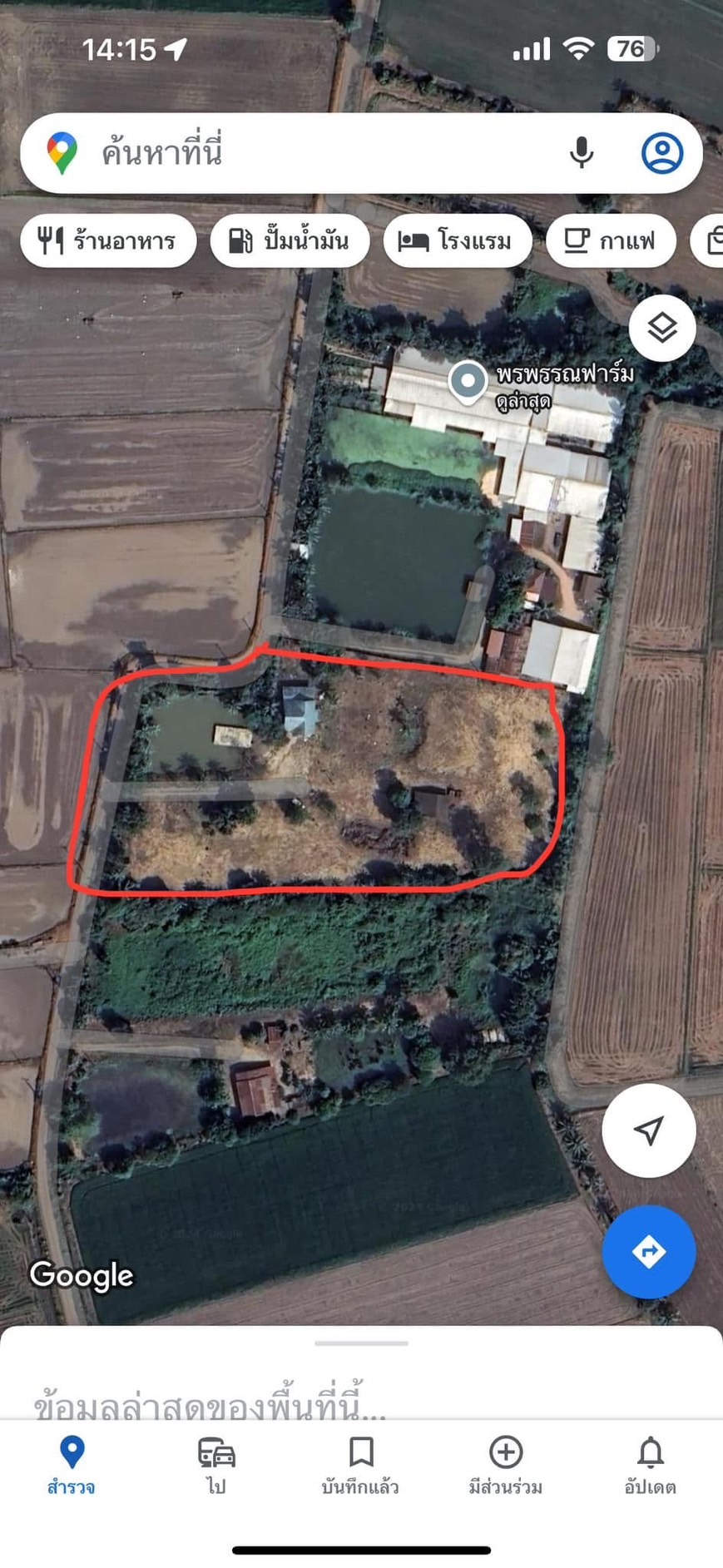723x1568 pixels.
Task: Center map on my location
Action: click(649, 1130)
